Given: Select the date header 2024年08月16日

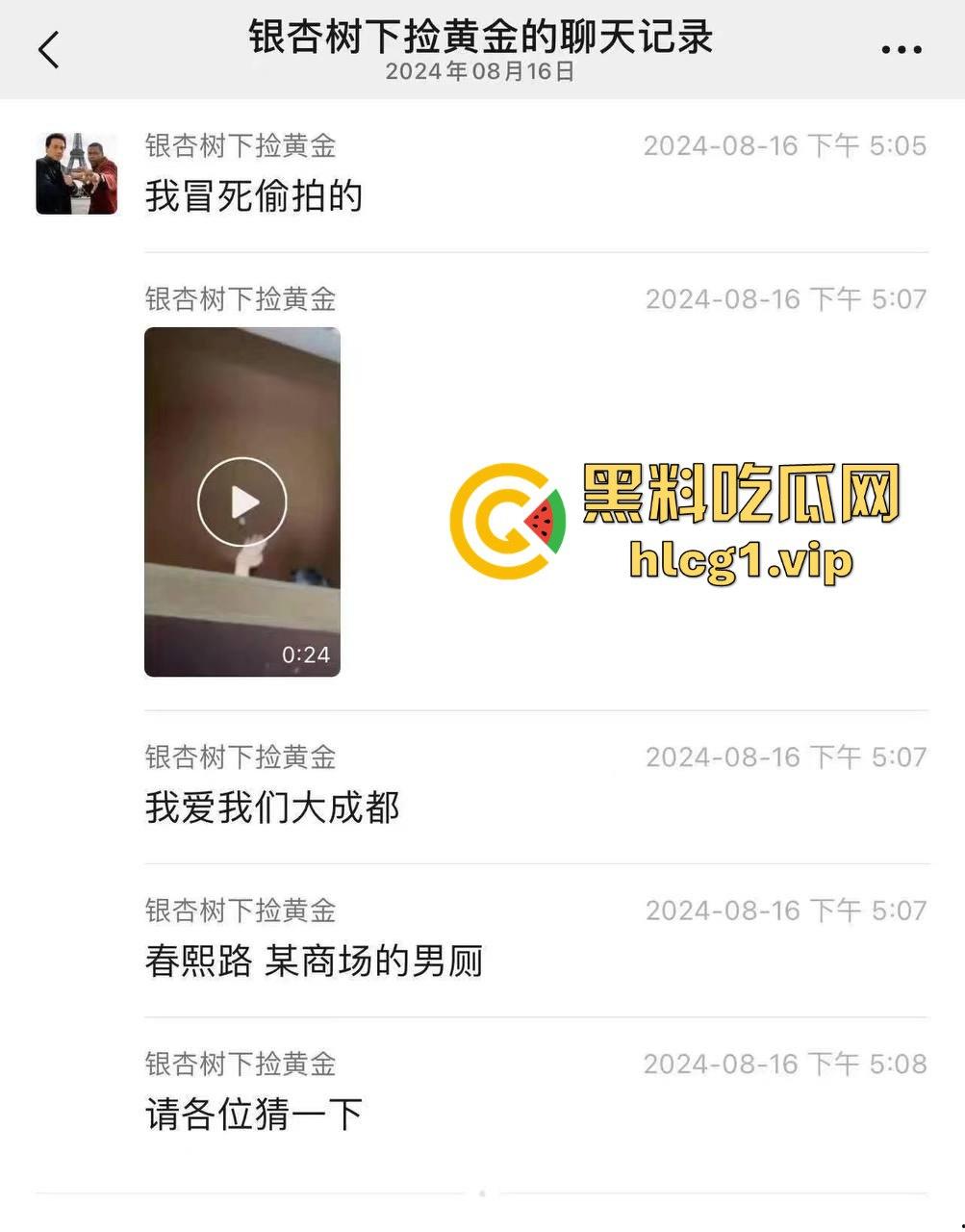Looking at the screenshot, I should [481, 70].
